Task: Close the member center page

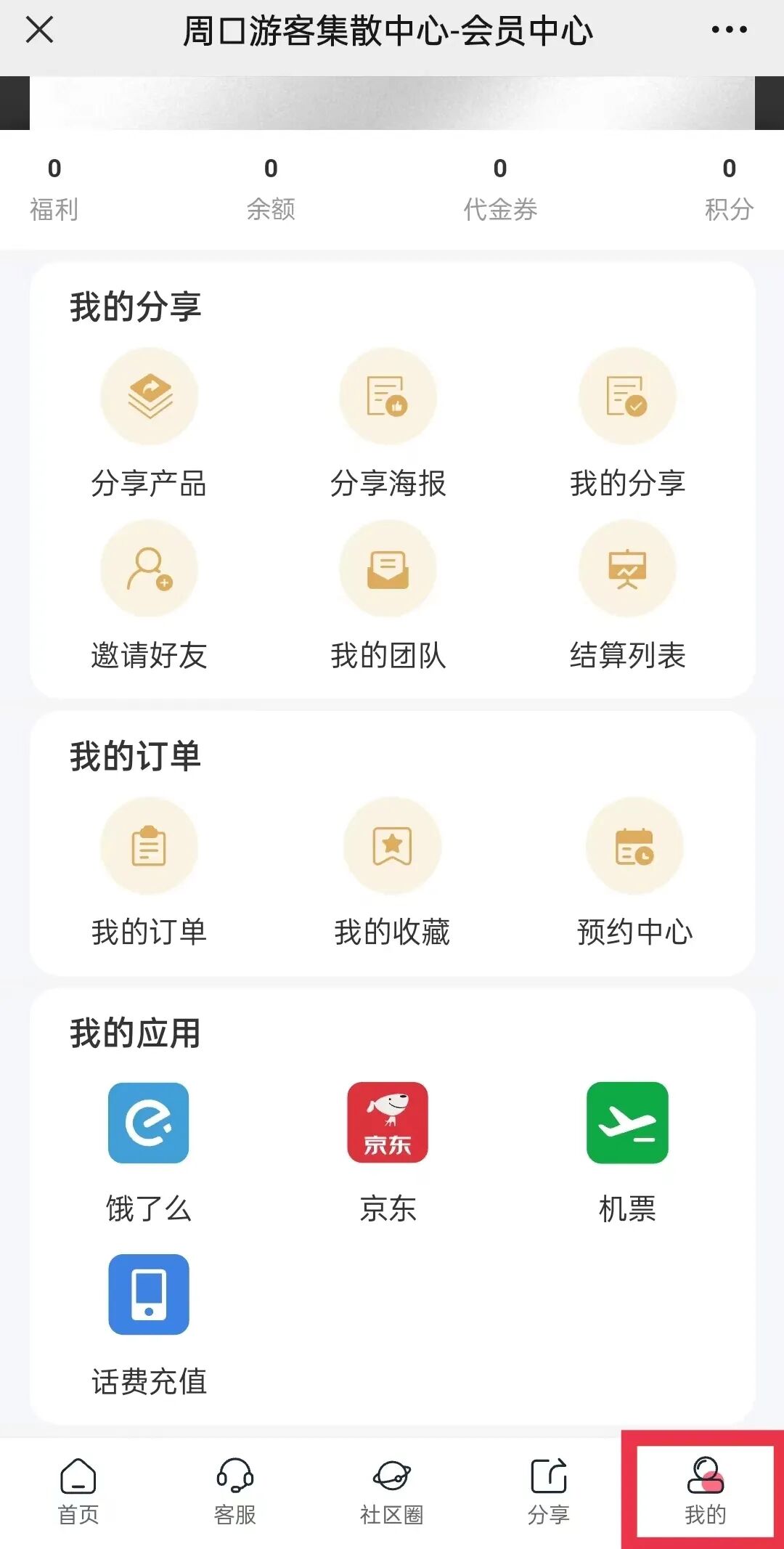Action: tap(39, 31)
